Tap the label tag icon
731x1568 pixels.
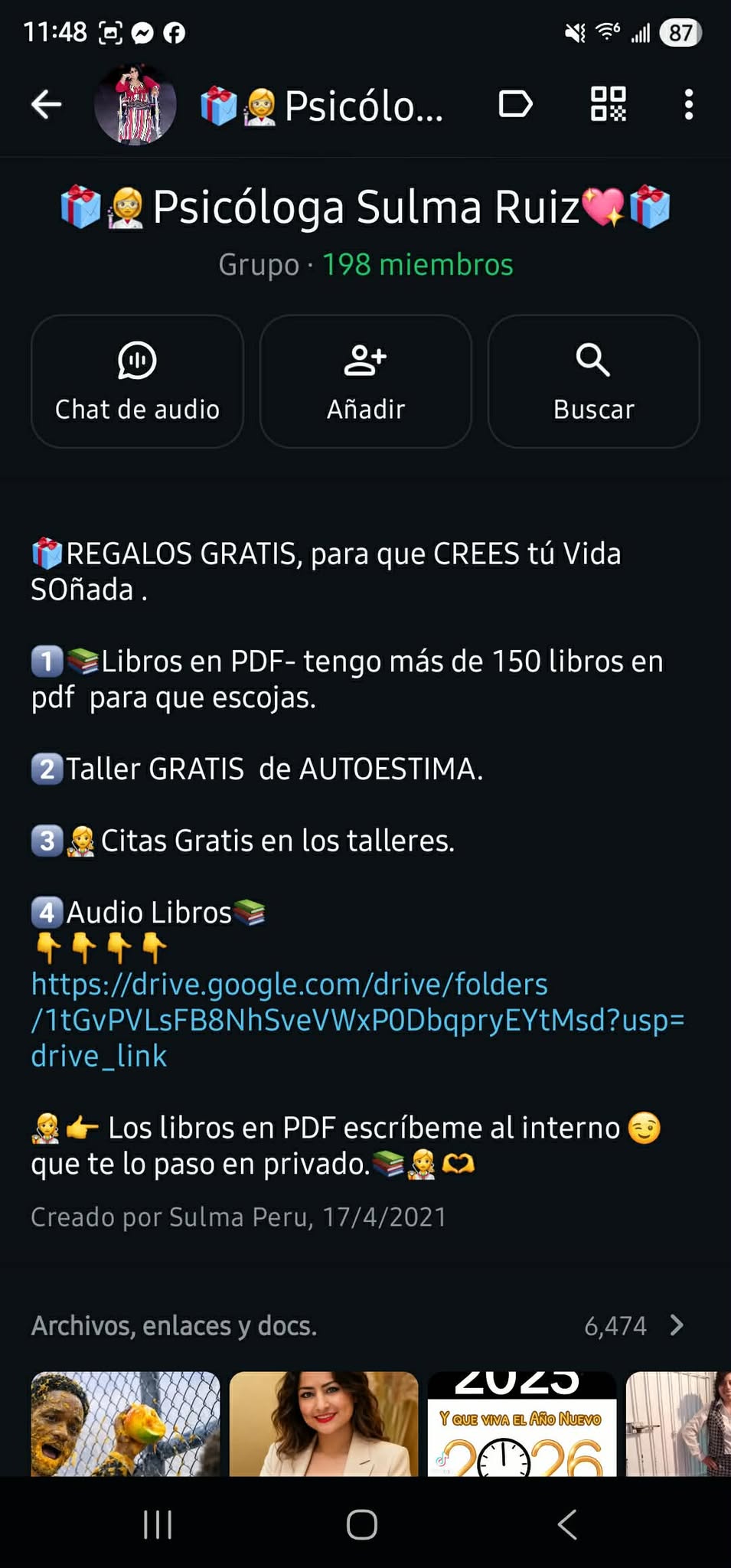pyautogui.click(x=515, y=104)
